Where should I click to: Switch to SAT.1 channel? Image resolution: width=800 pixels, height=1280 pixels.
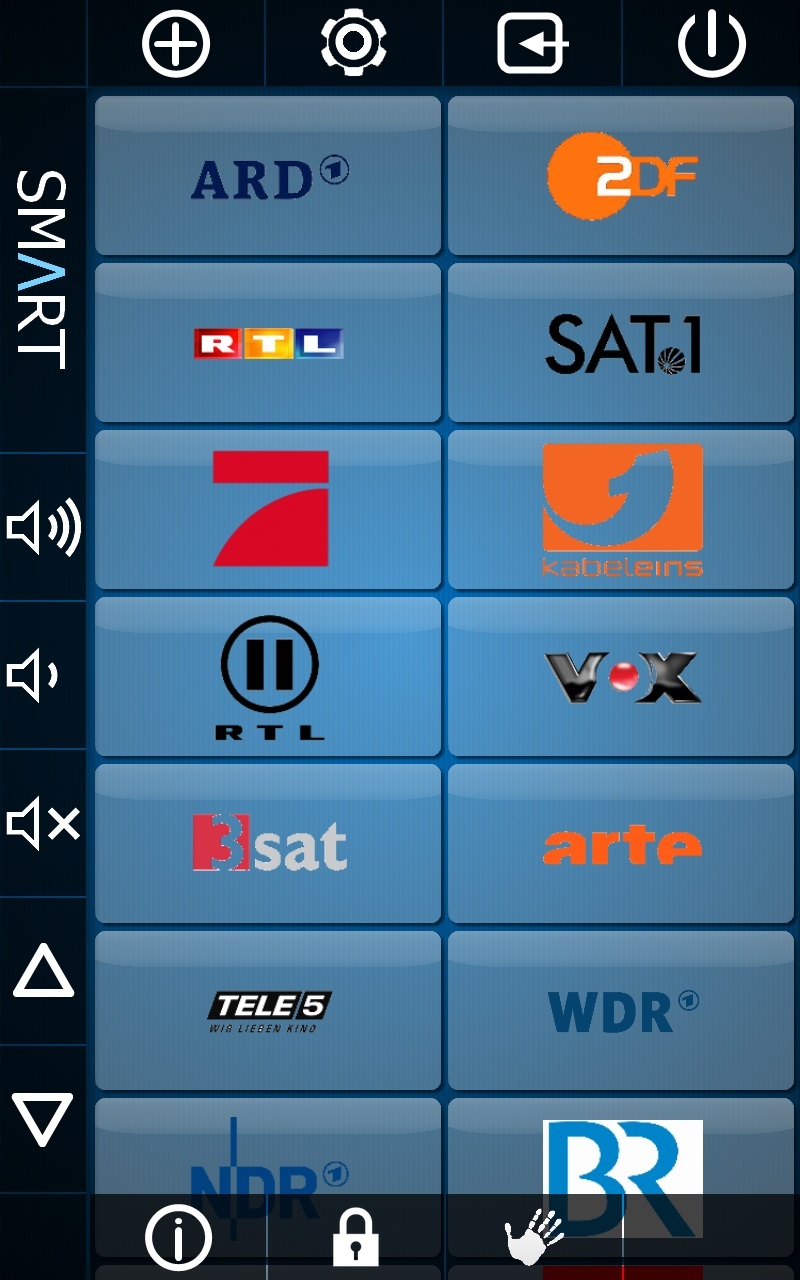pos(622,343)
